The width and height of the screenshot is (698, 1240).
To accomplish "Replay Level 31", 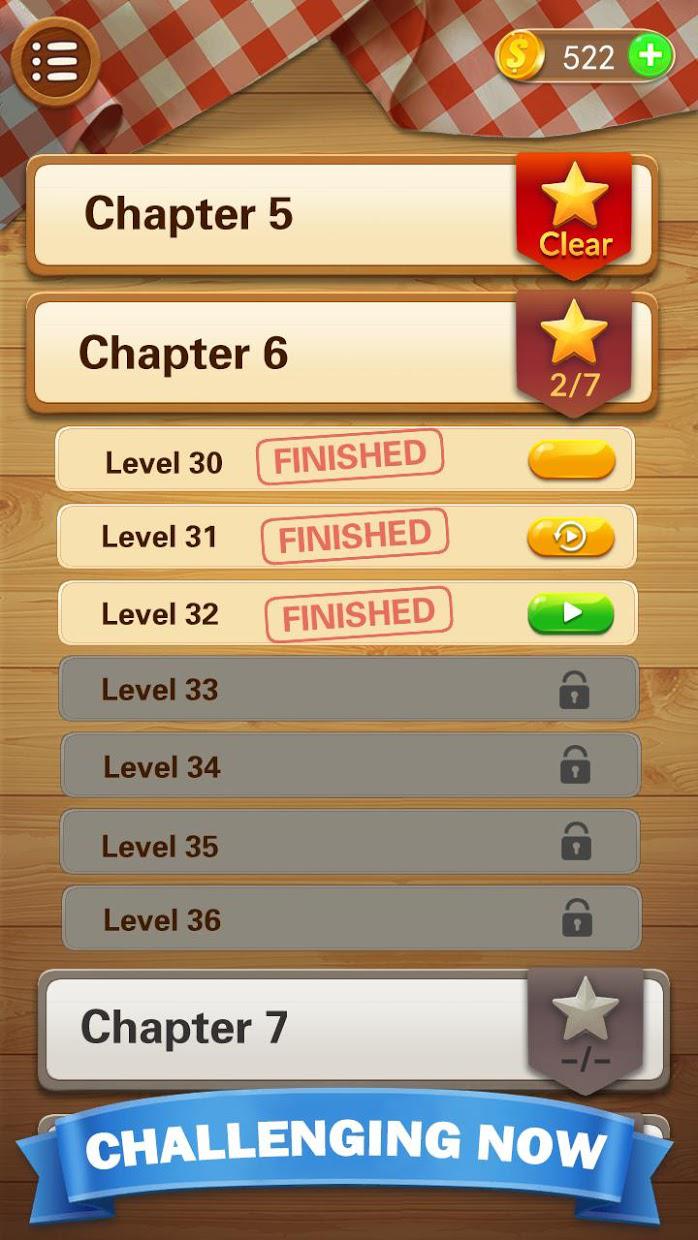I will 570,537.
